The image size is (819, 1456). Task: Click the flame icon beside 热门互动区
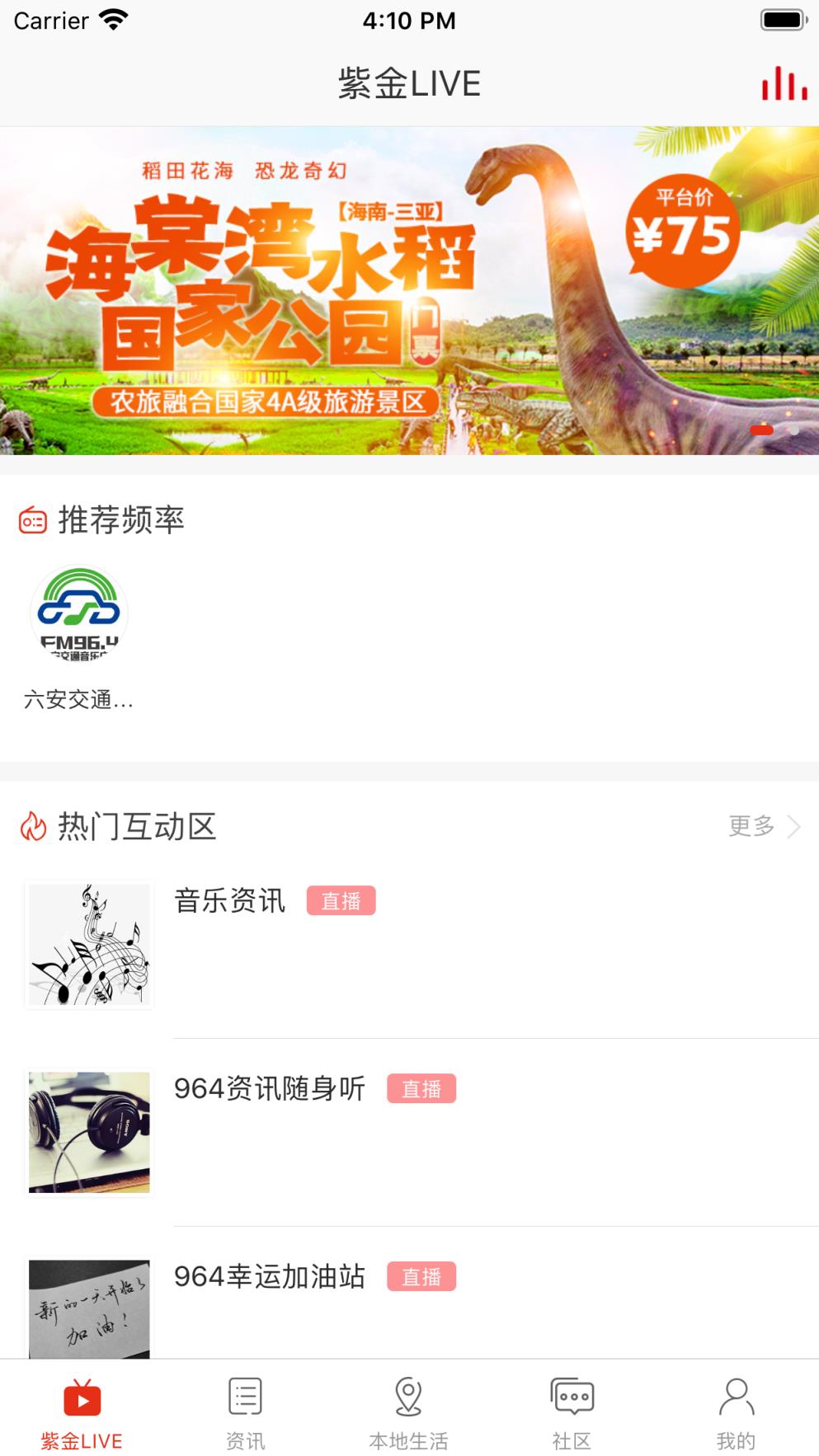(31, 828)
